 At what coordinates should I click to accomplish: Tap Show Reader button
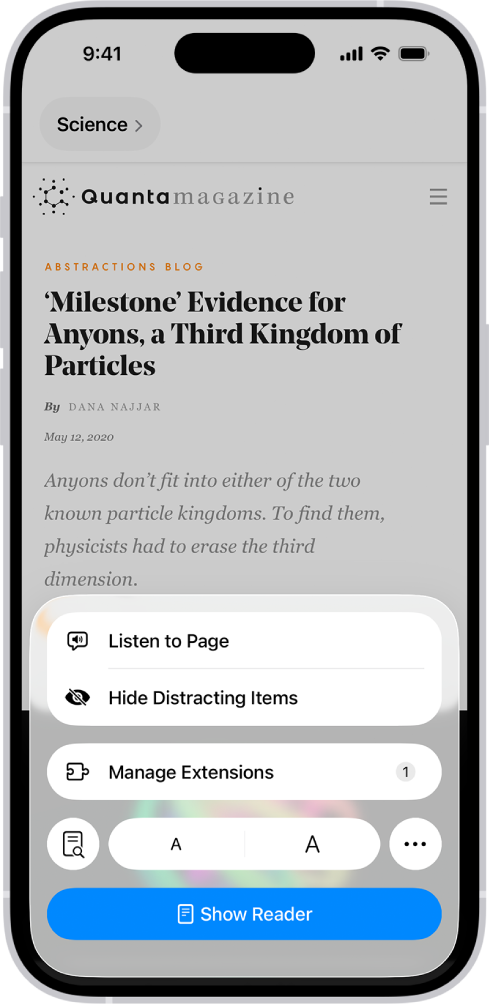click(244, 914)
